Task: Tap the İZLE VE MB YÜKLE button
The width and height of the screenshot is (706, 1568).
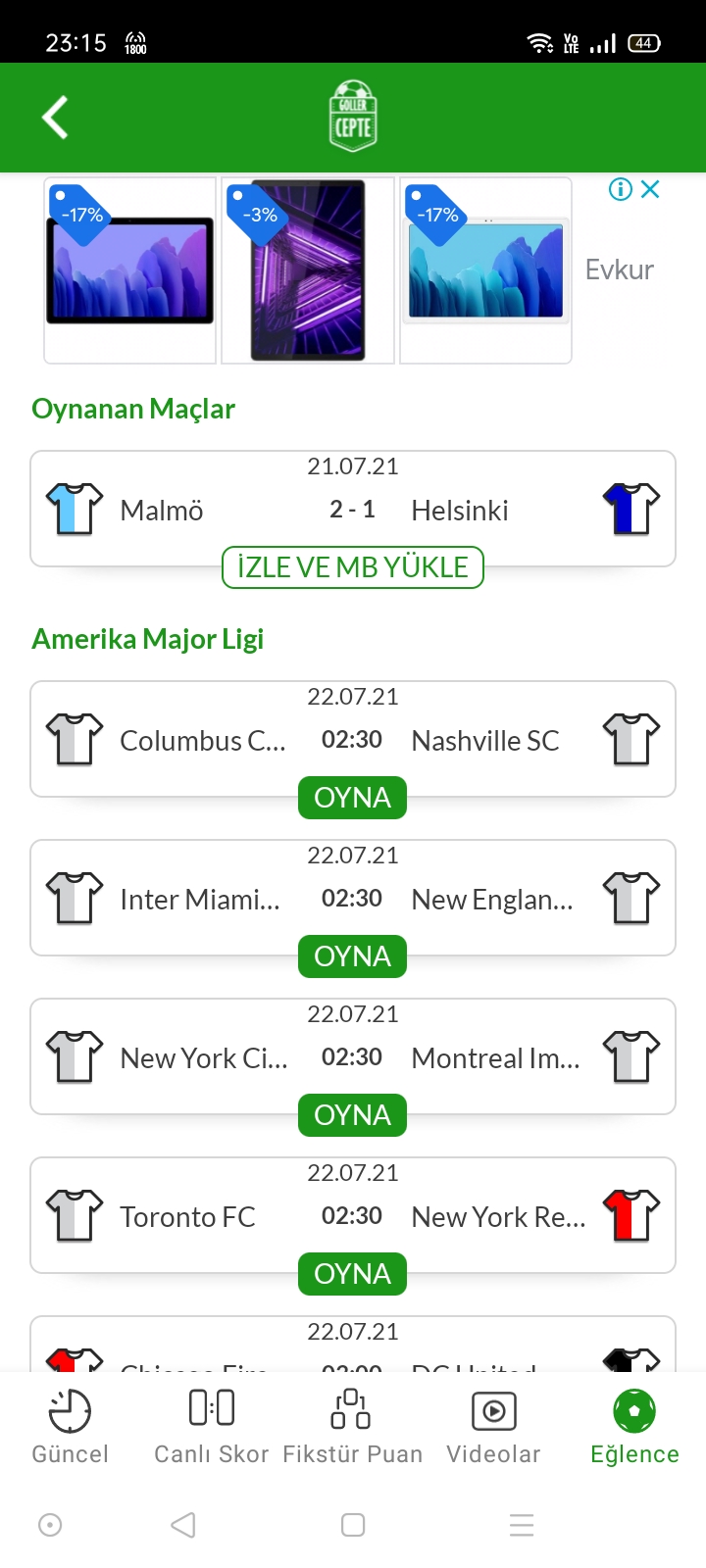Action: tap(353, 567)
